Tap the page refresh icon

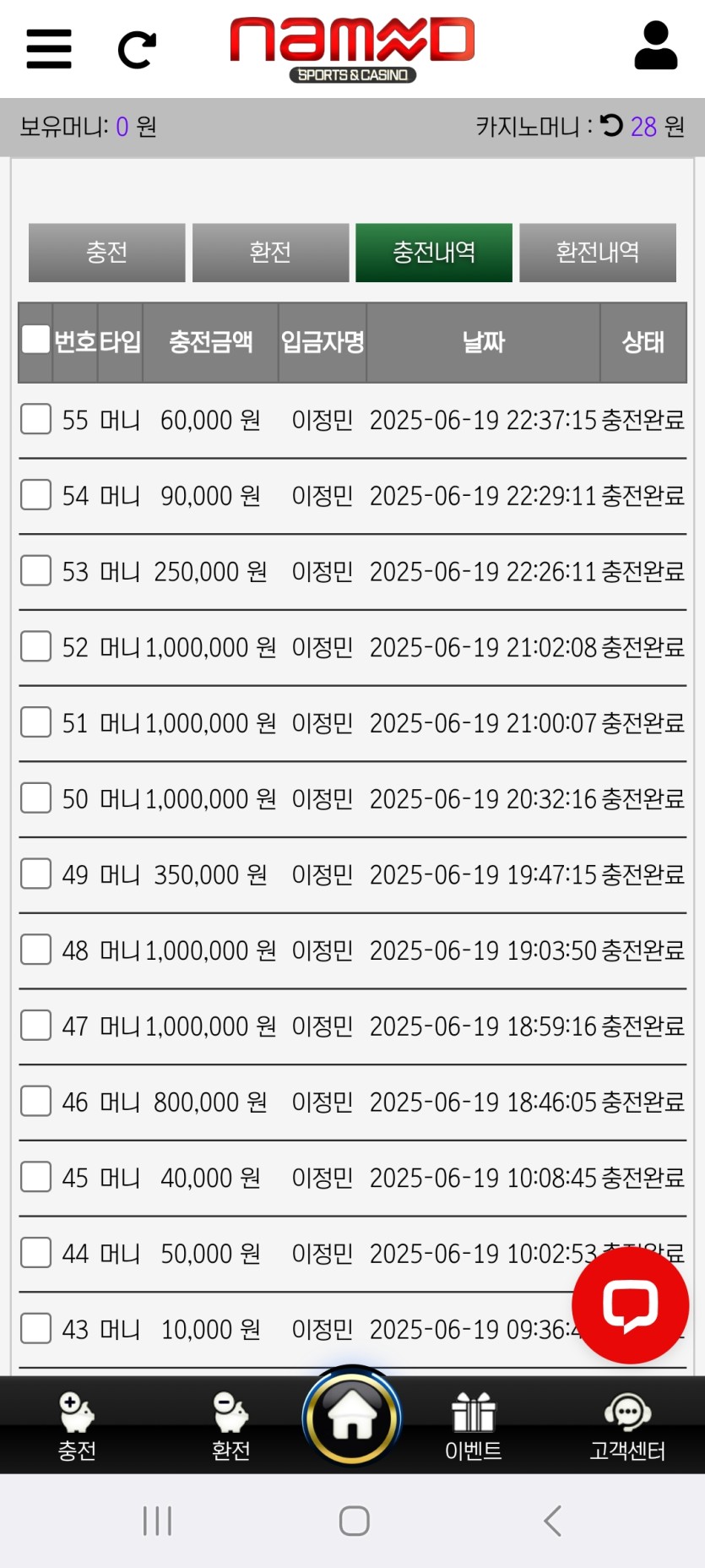point(137,50)
